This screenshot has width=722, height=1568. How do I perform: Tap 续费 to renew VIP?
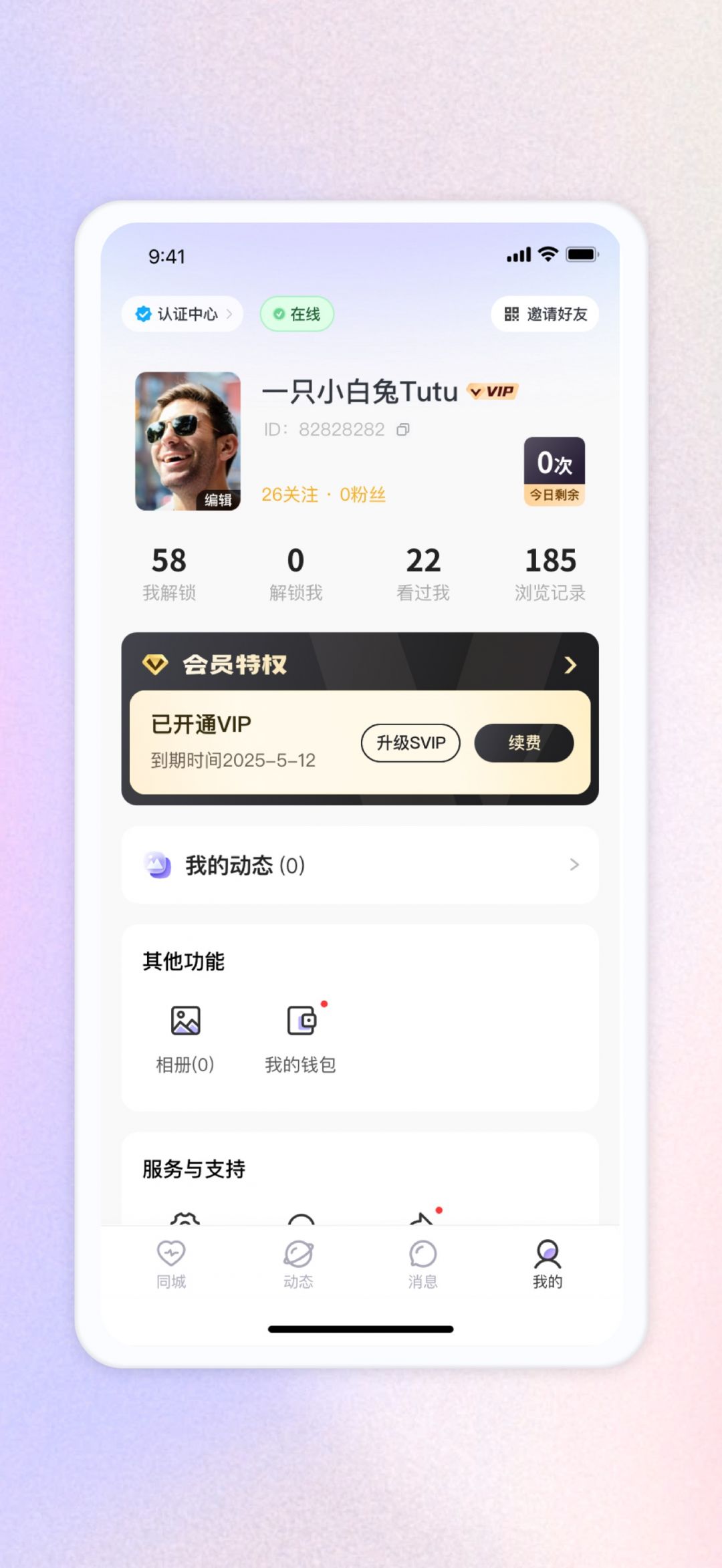(524, 743)
